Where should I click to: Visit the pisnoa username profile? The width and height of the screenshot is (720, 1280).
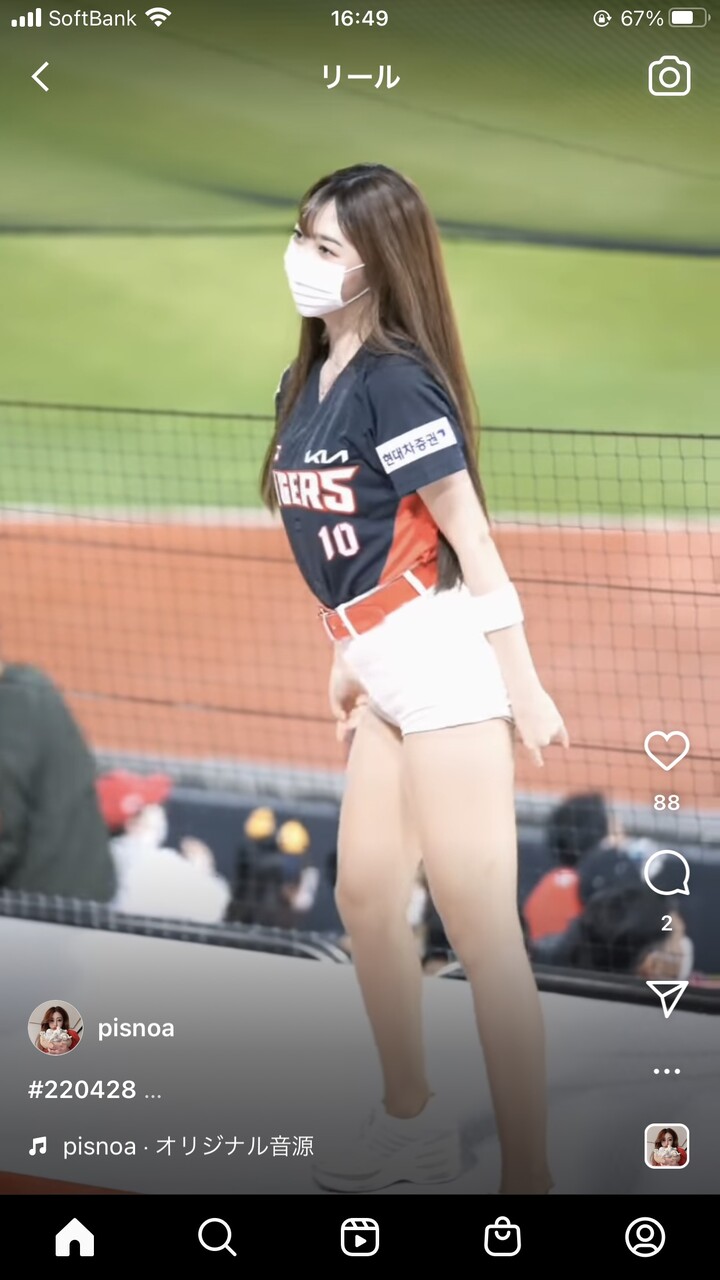[136, 1029]
